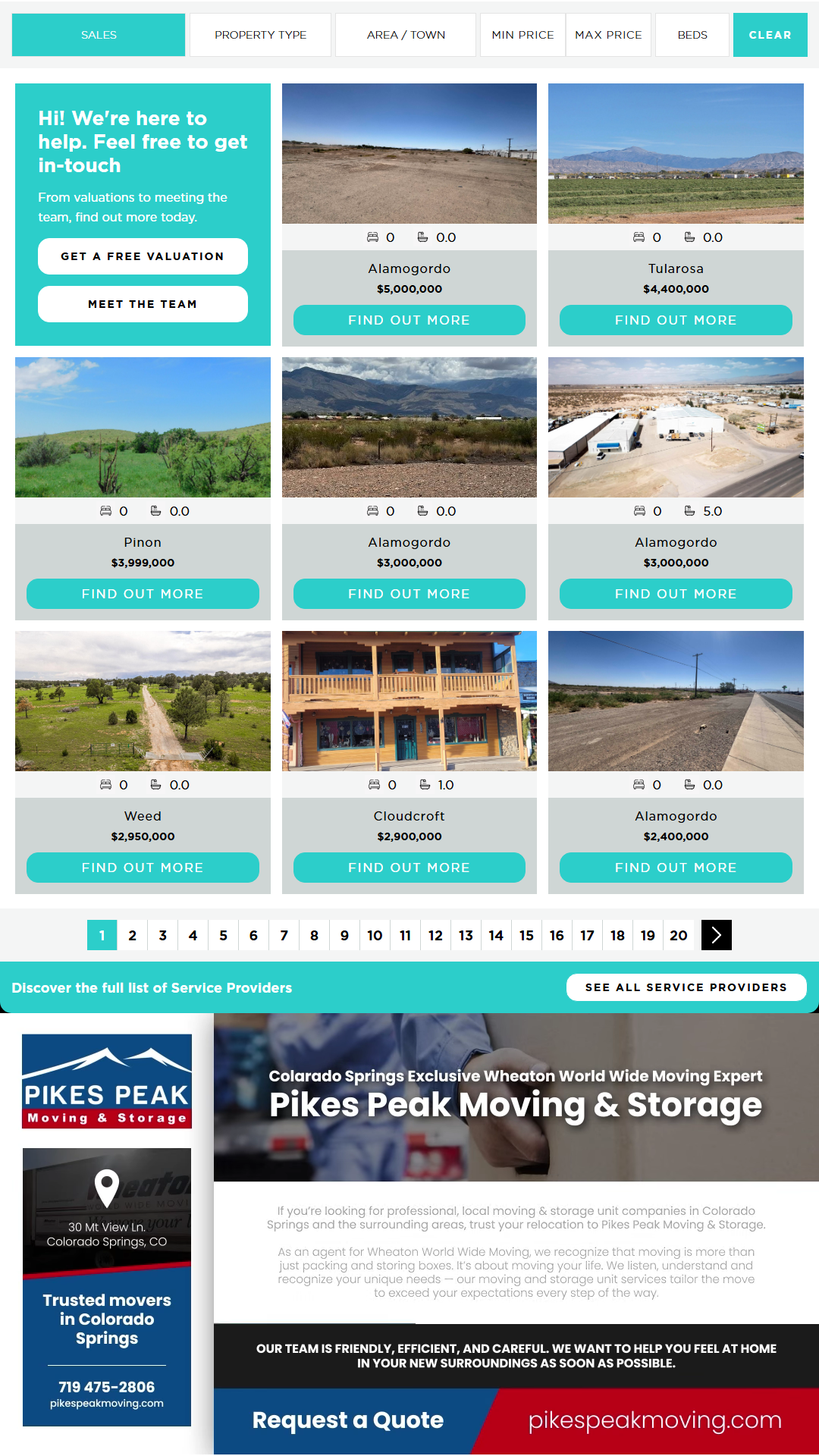Open Meet the Team
The width and height of the screenshot is (819, 1456).
143,304
